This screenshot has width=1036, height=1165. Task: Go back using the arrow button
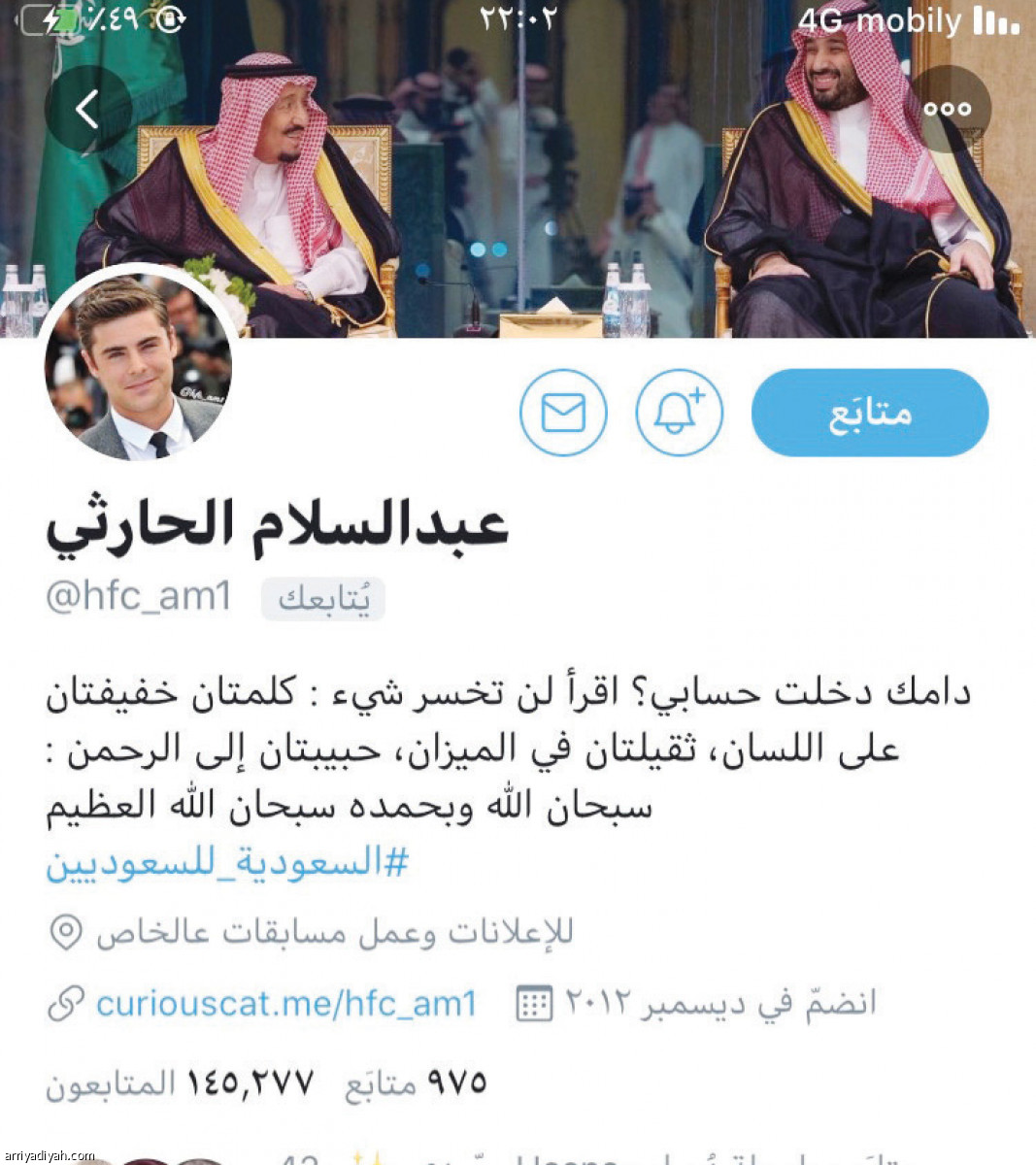(x=87, y=109)
